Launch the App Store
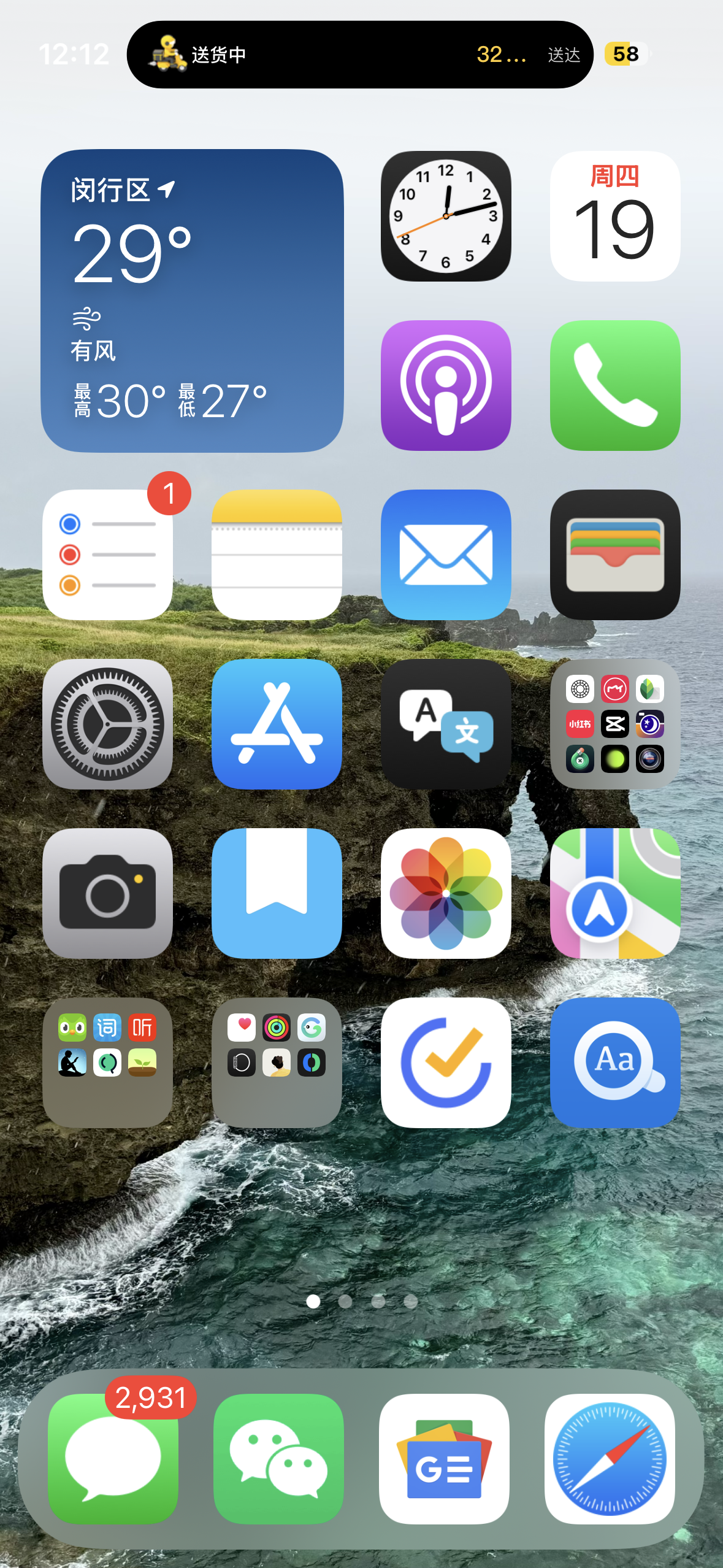The height and width of the screenshot is (1568, 723). click(x=277, y=724)
